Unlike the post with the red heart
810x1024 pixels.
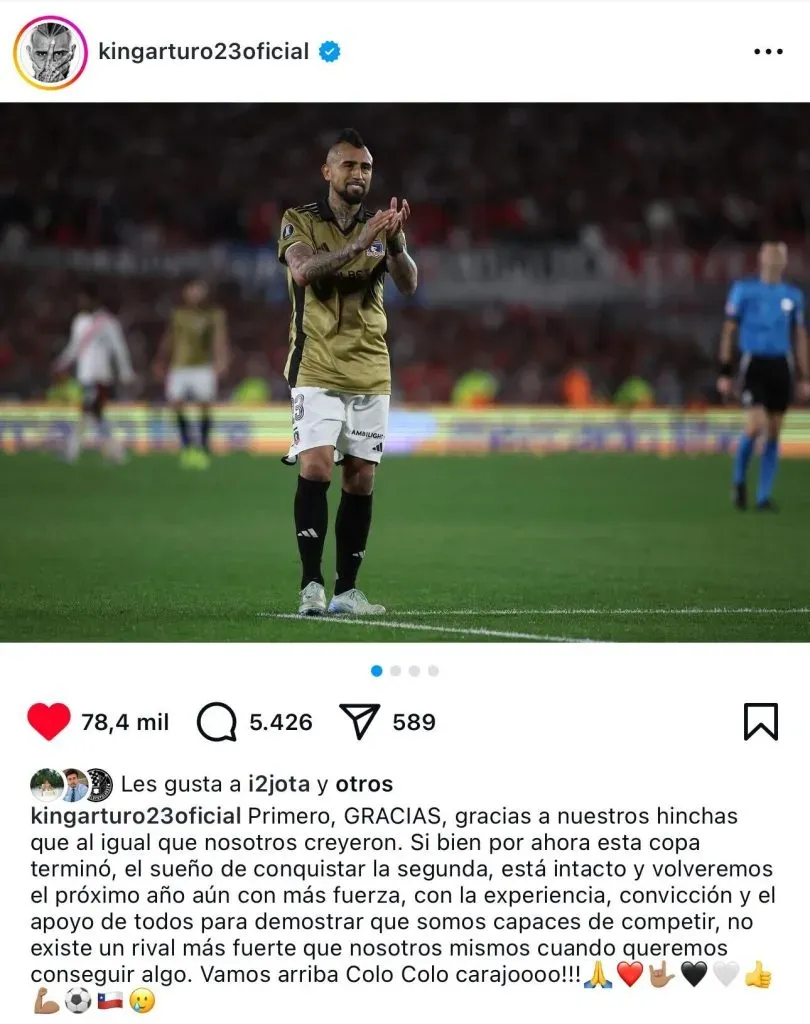click(x=48, y=721)
